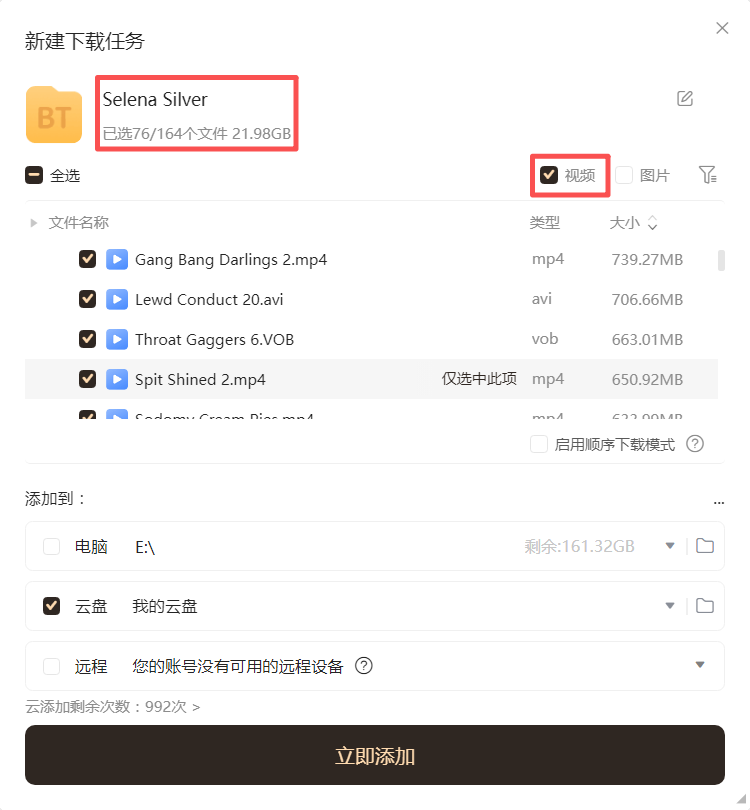750x810 pixels.
Task: Open help for sequential download mode
Action: (x=695, y=444)
